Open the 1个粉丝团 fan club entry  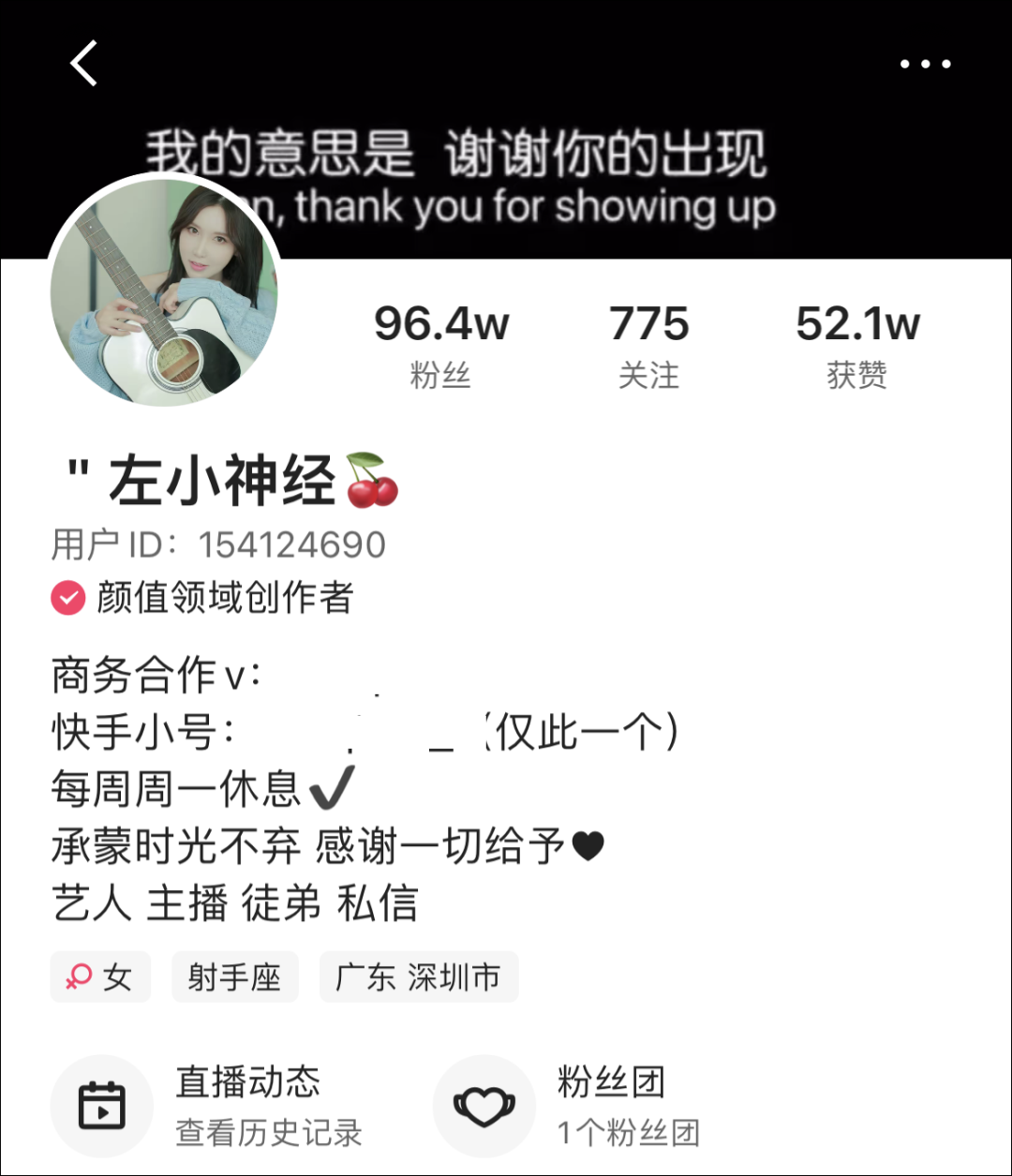coord(629,1133)
